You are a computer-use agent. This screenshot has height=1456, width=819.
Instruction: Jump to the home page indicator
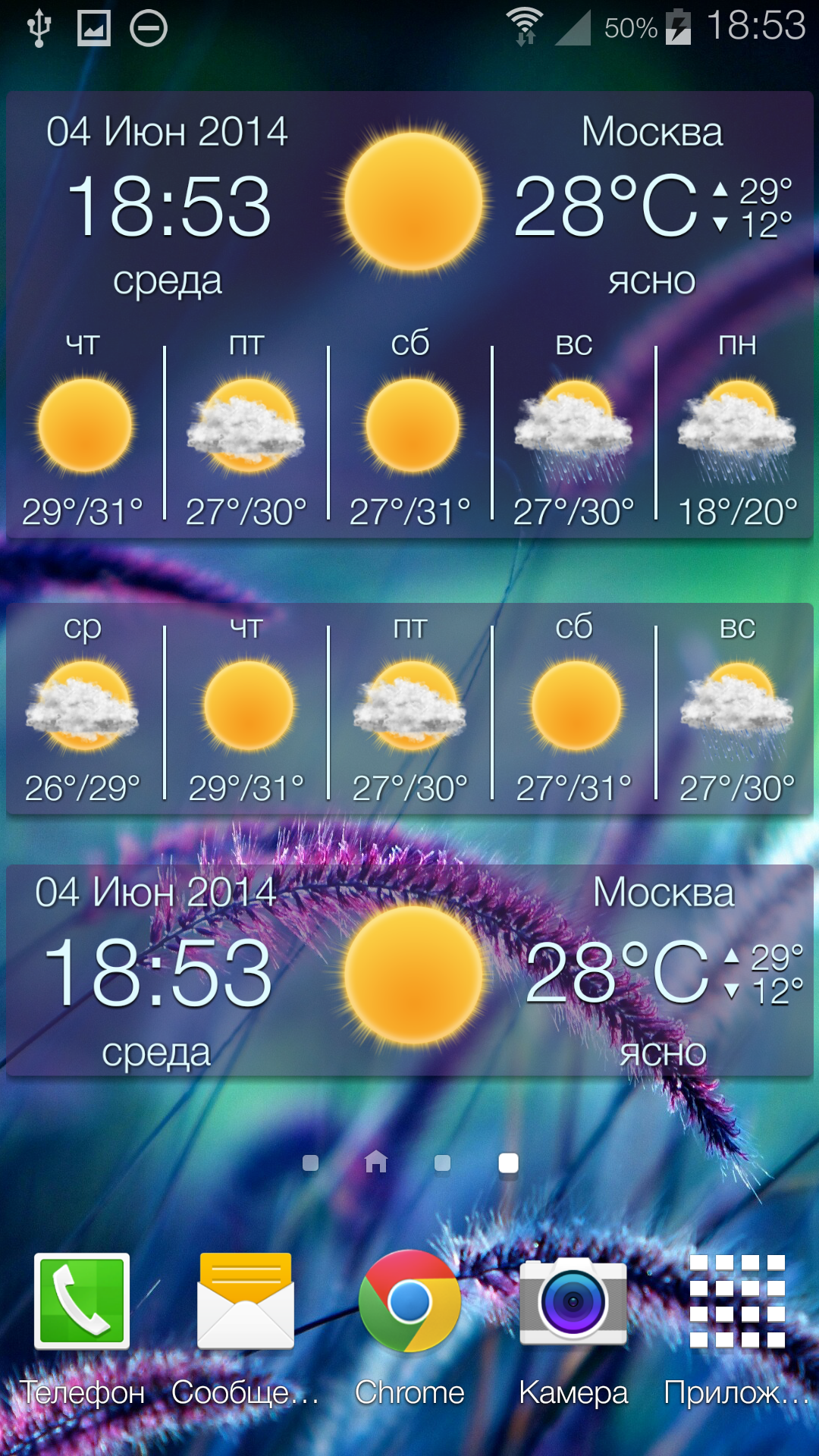376,1162
